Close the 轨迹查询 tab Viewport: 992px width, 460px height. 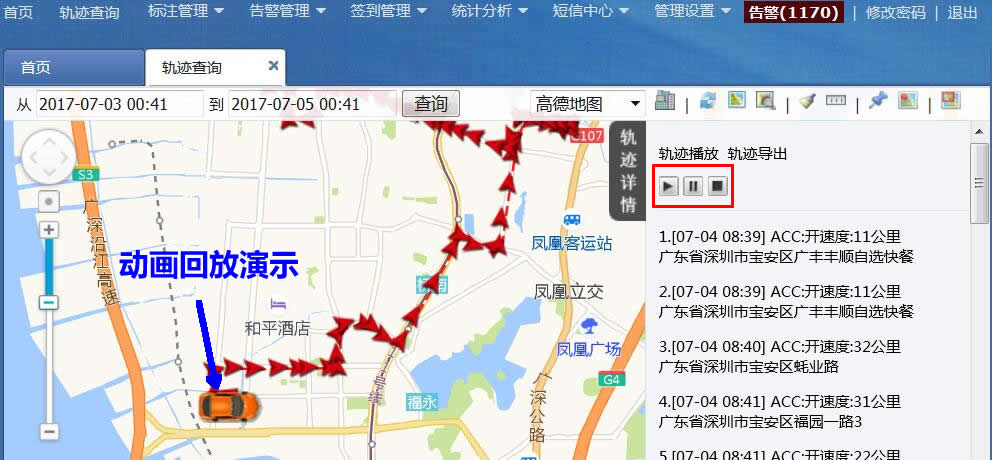[x=273, y=66]
